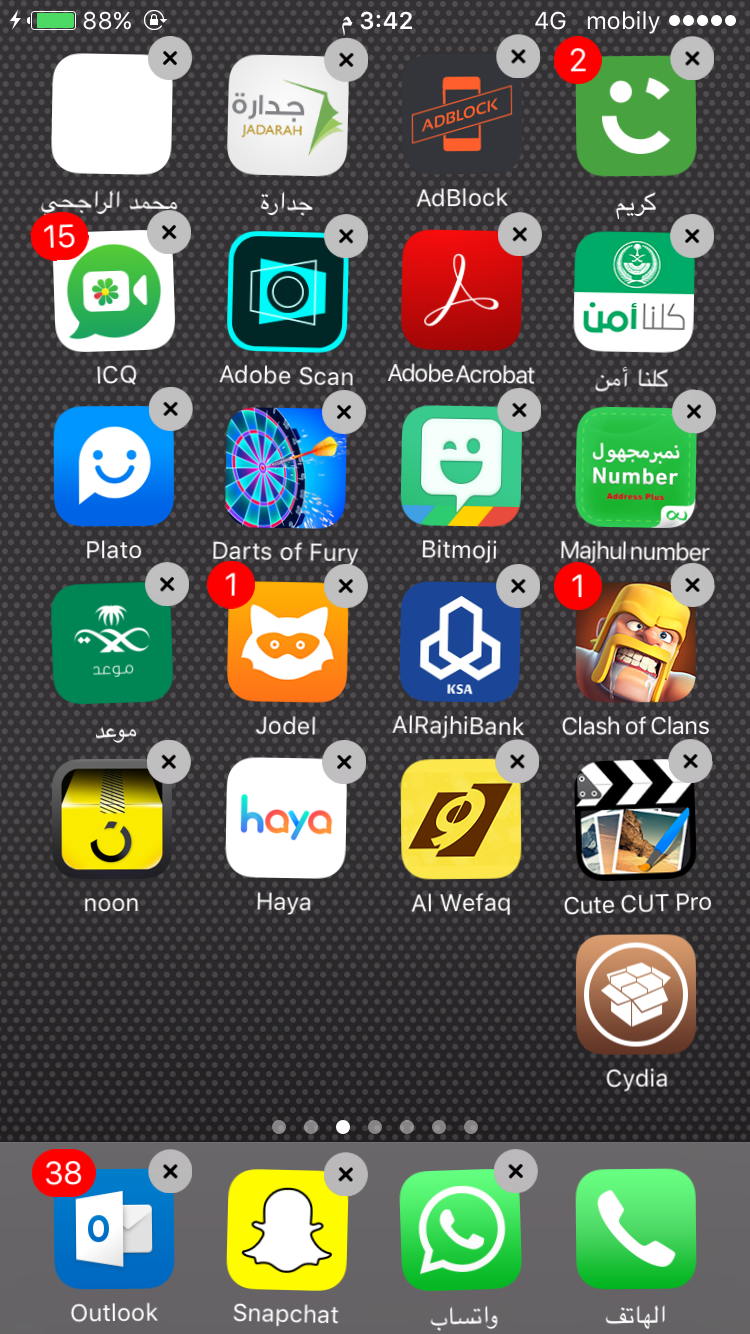Delete Al Wefaq using its X badge

point(517,763)
